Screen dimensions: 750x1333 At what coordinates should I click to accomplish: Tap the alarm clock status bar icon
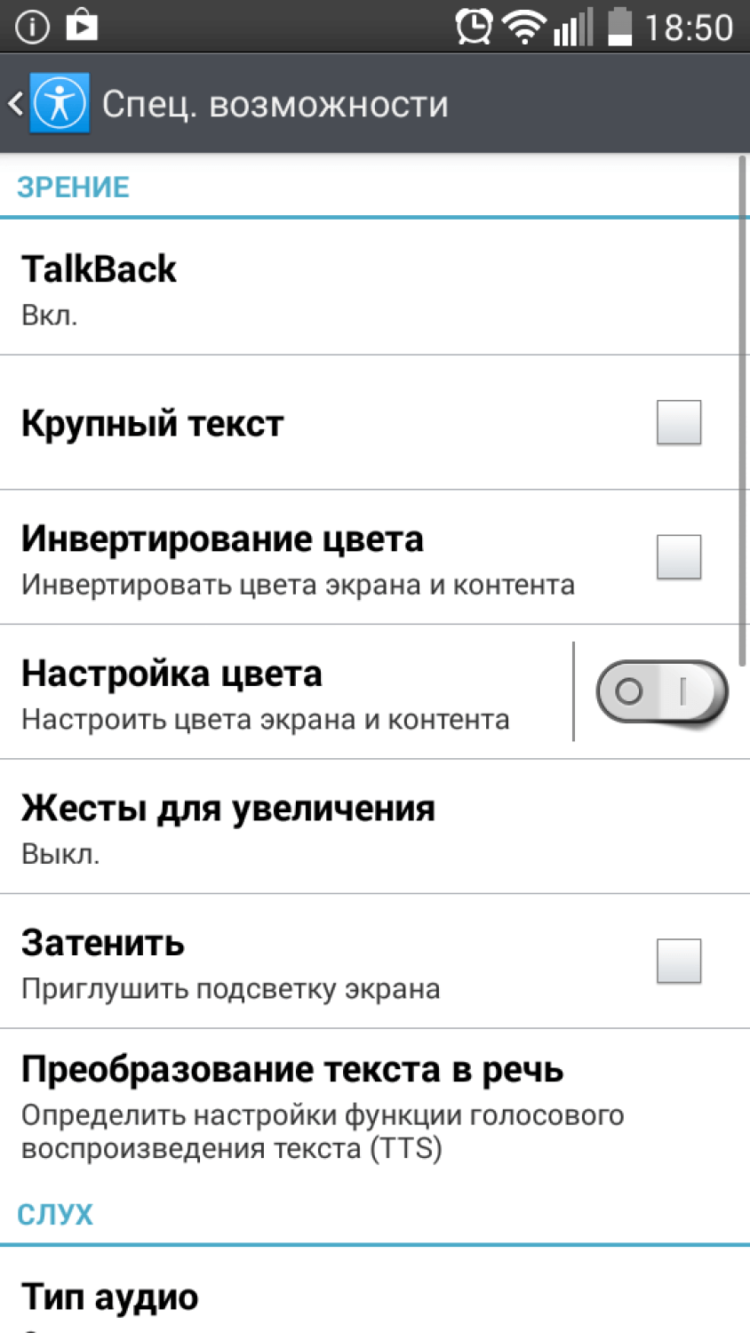(475, 26)
